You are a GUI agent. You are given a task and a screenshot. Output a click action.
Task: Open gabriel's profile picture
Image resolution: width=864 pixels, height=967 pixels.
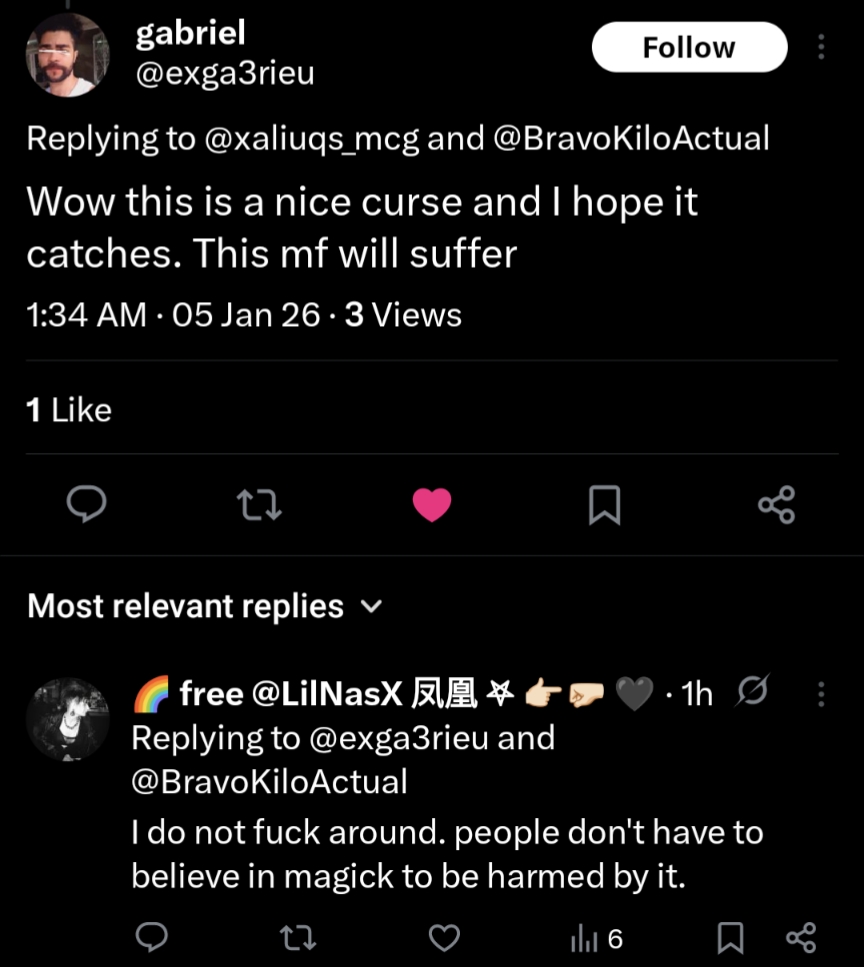66,55
